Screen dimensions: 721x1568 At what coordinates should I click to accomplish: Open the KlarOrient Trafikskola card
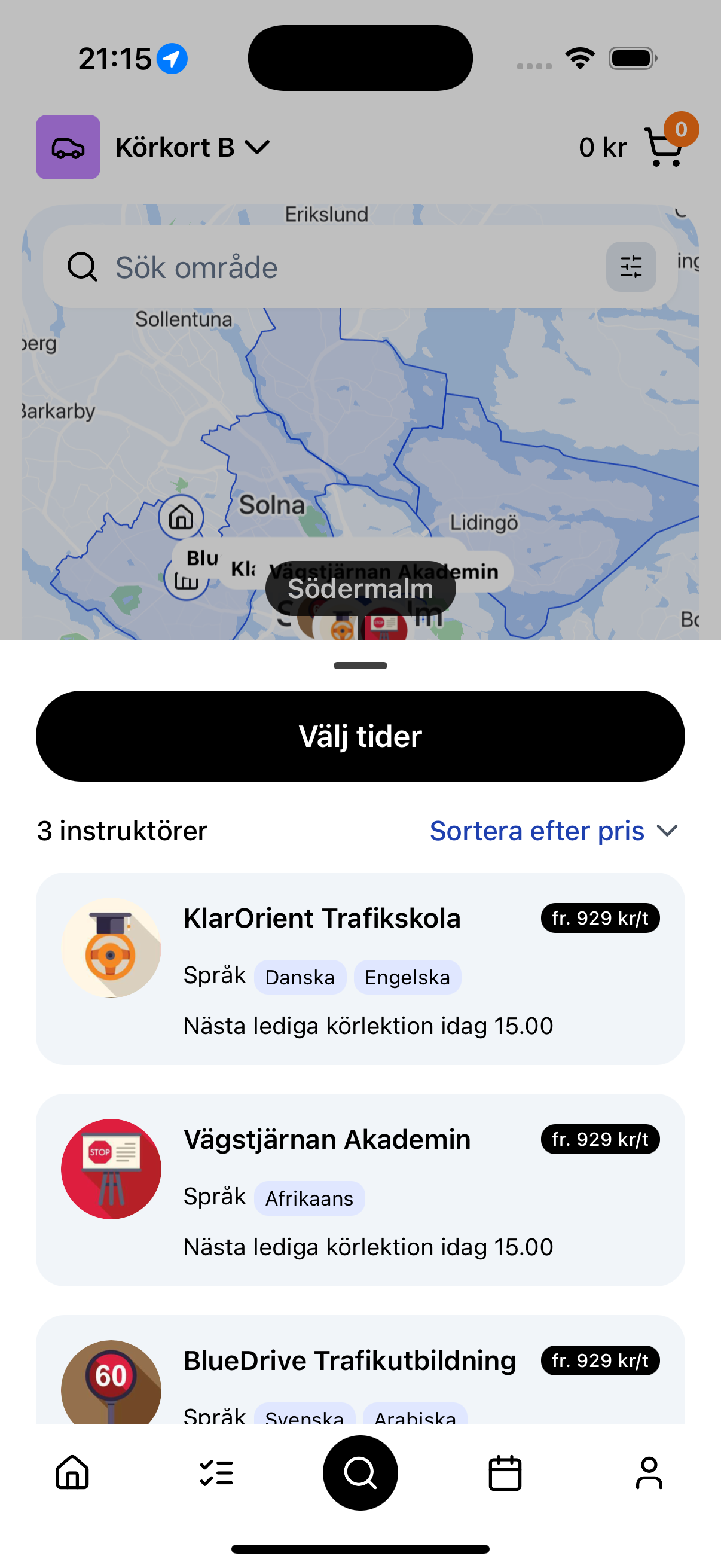coord(360,968)
